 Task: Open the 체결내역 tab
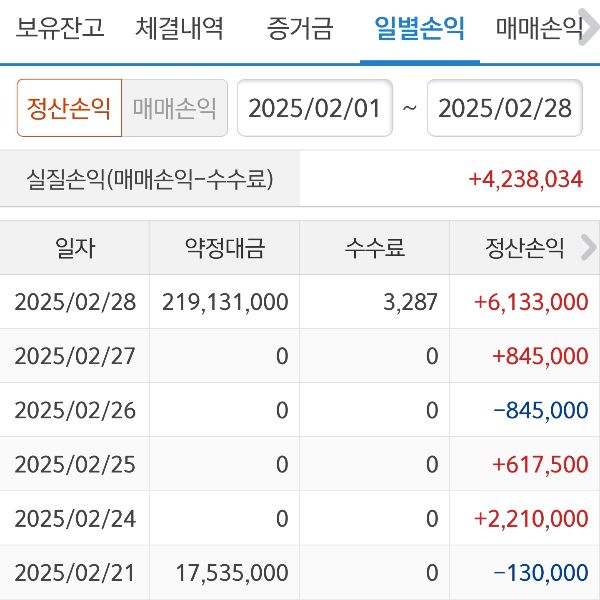tap(179, 28)
